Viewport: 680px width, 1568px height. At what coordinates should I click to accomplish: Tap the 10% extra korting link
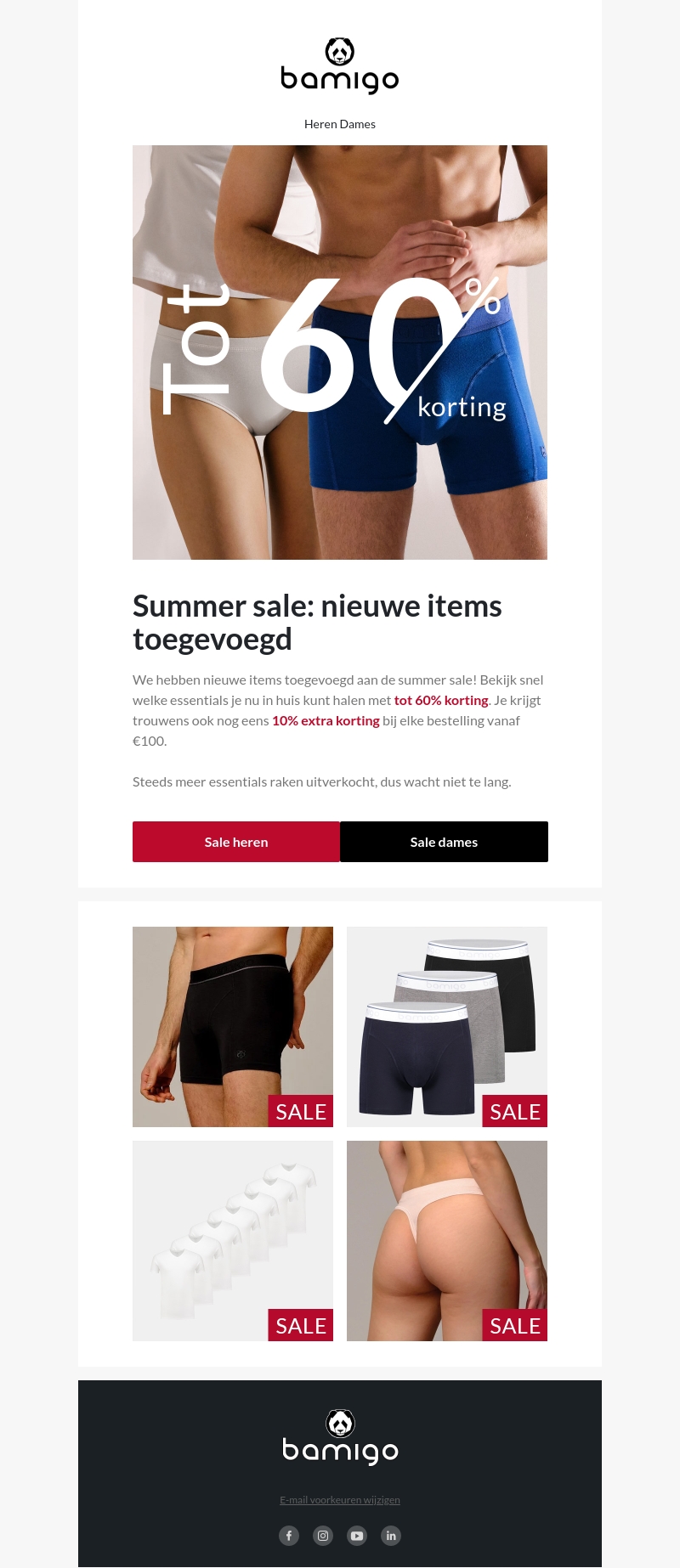(326, 720)
